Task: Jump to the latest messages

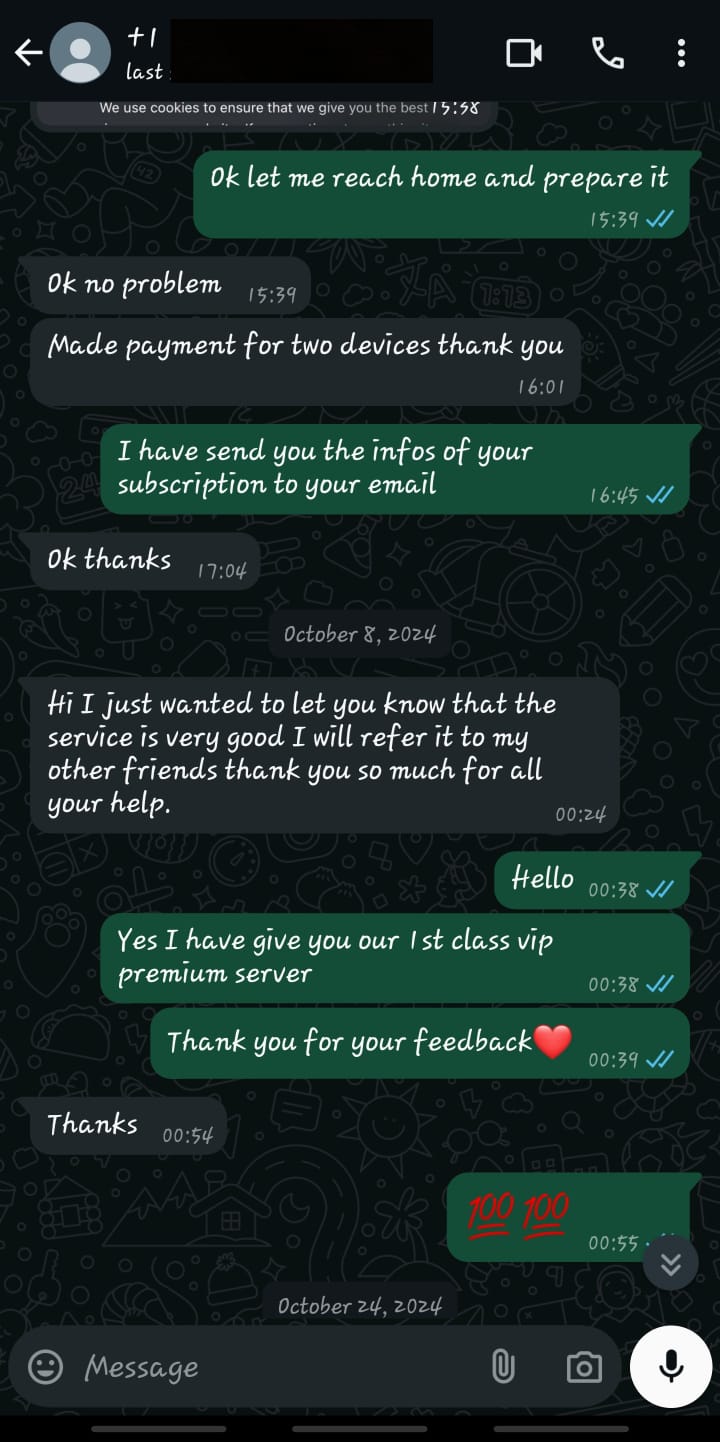Action: click(x=670, y=1264)
